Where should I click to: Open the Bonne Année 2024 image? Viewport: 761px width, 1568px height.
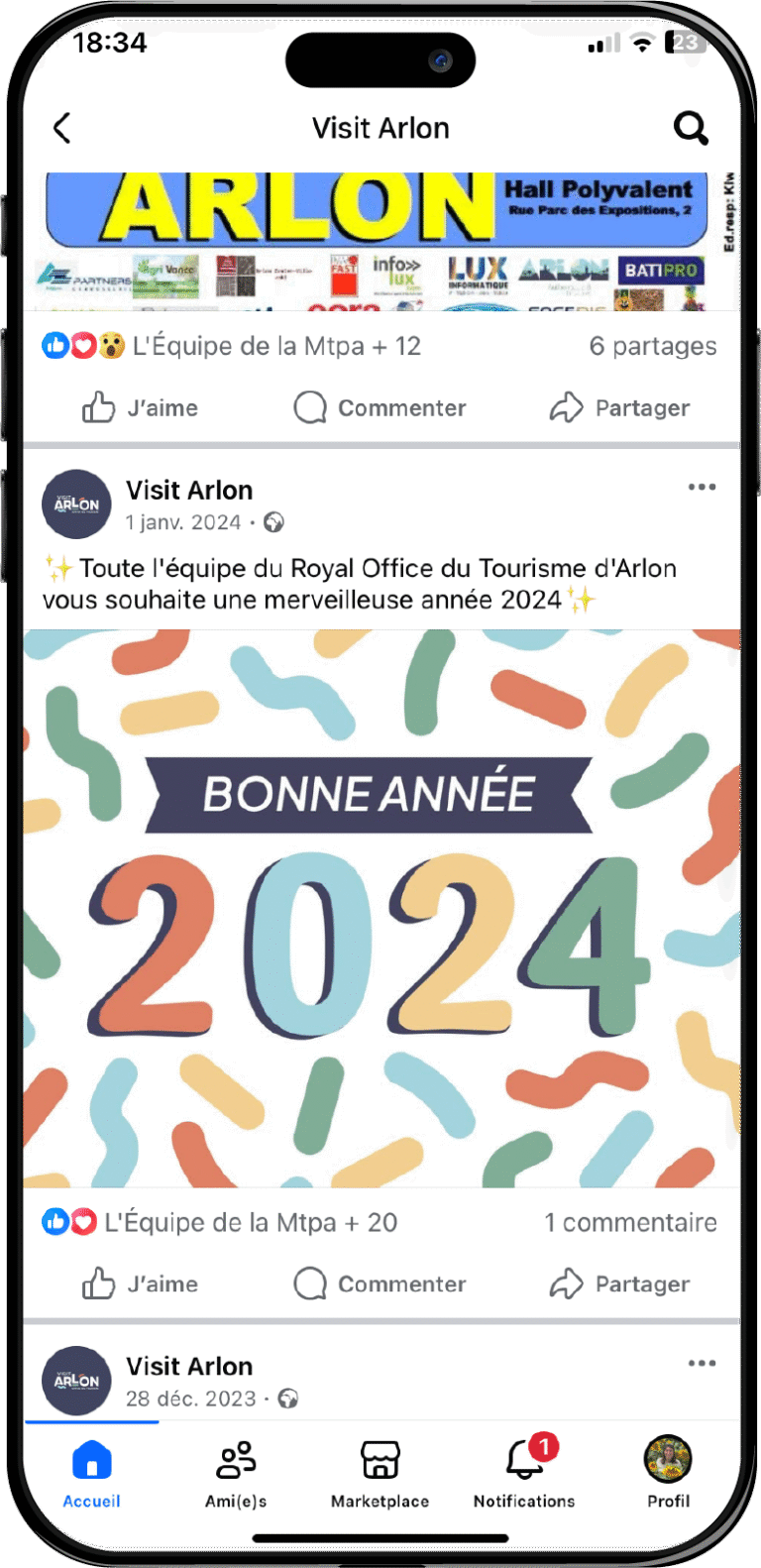[x=380, y=907]
